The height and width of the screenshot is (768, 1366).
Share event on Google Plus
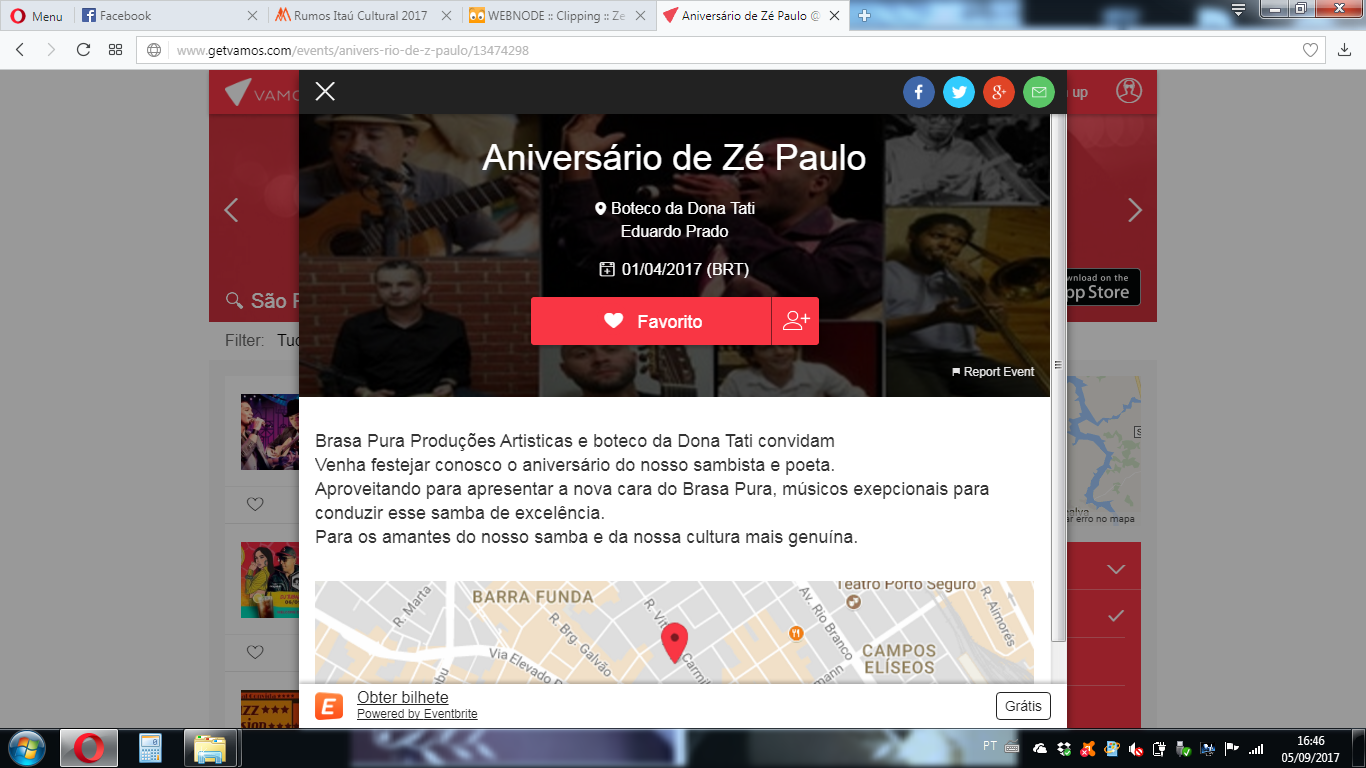(x=999, y=92)
